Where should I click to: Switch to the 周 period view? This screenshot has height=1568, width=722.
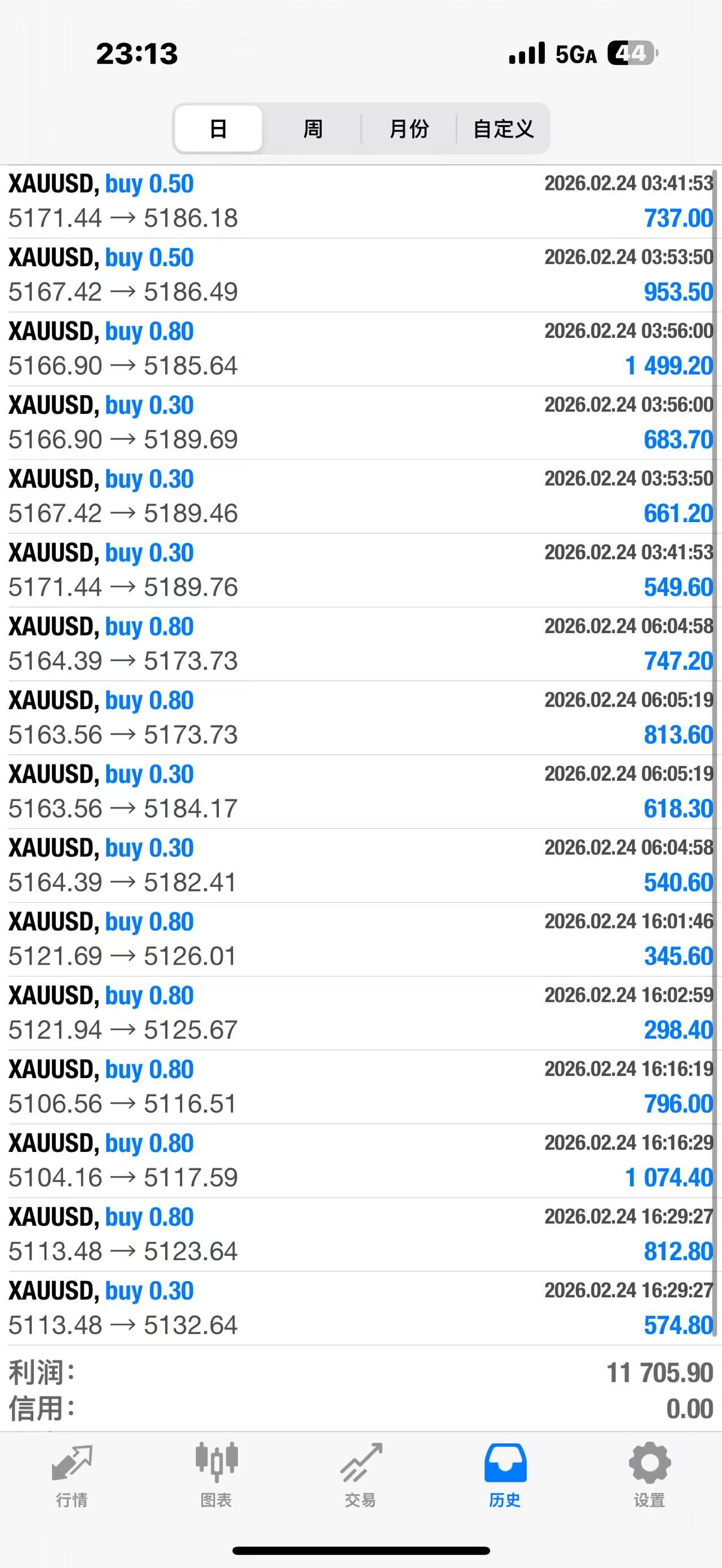(x=312, y=129)
